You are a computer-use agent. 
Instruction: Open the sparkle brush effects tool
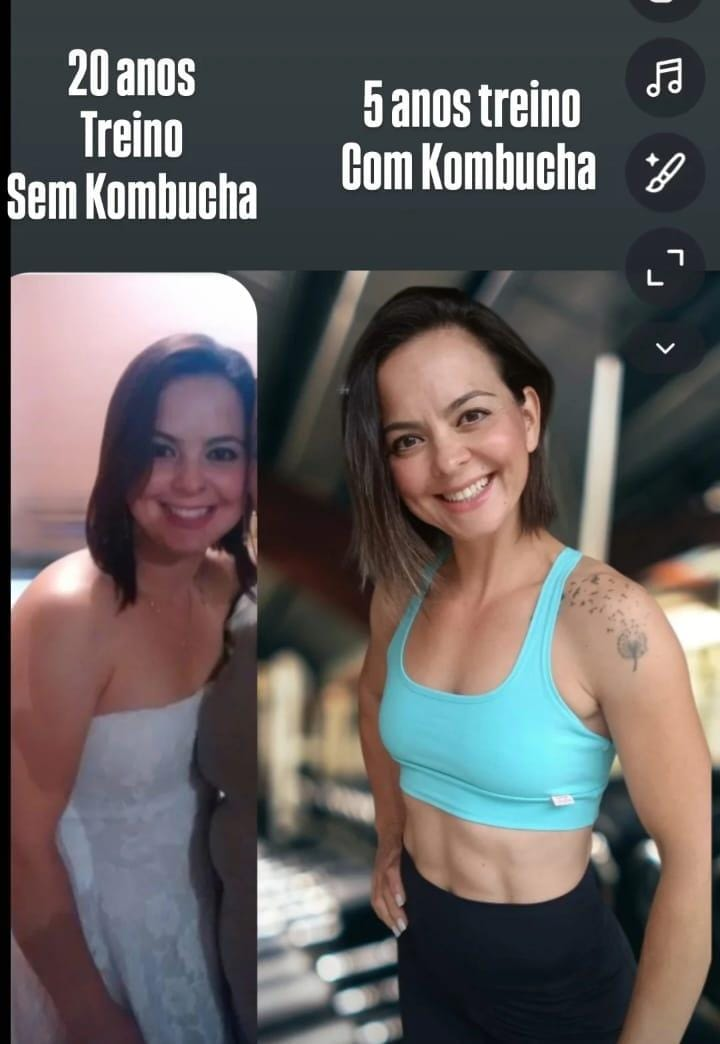pos(665,172)
